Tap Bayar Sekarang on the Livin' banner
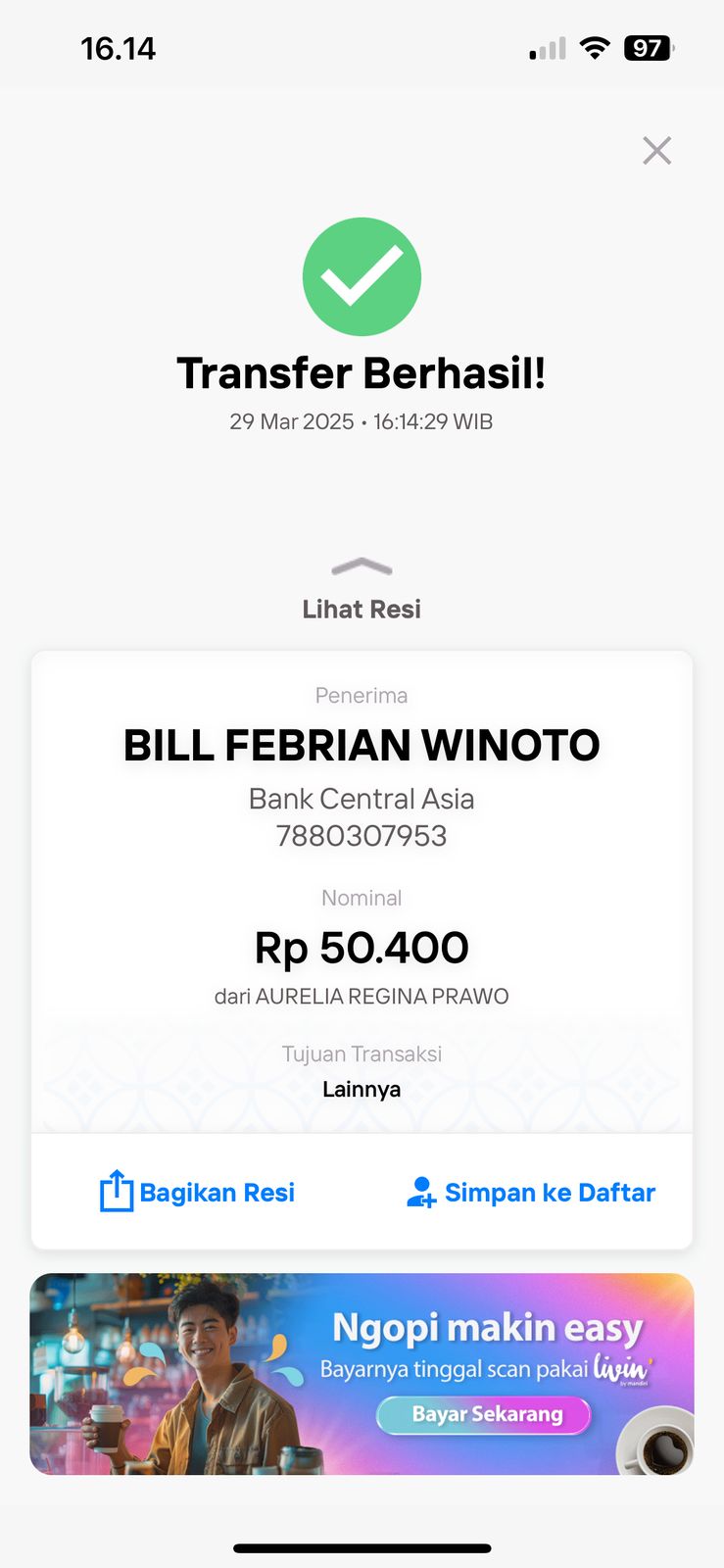This screenshot has height=1568, width=724. click(x=485, y=1414)
